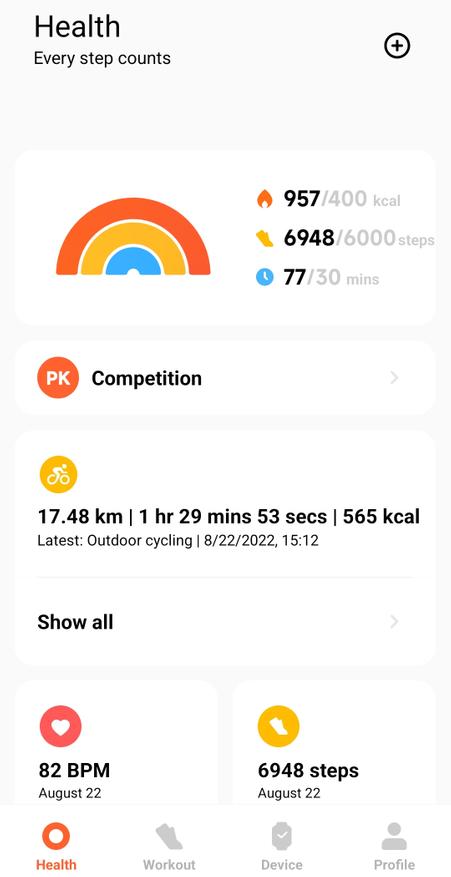Open the Competition row
This screenshot has width=451, height=877.
(225, 378)
